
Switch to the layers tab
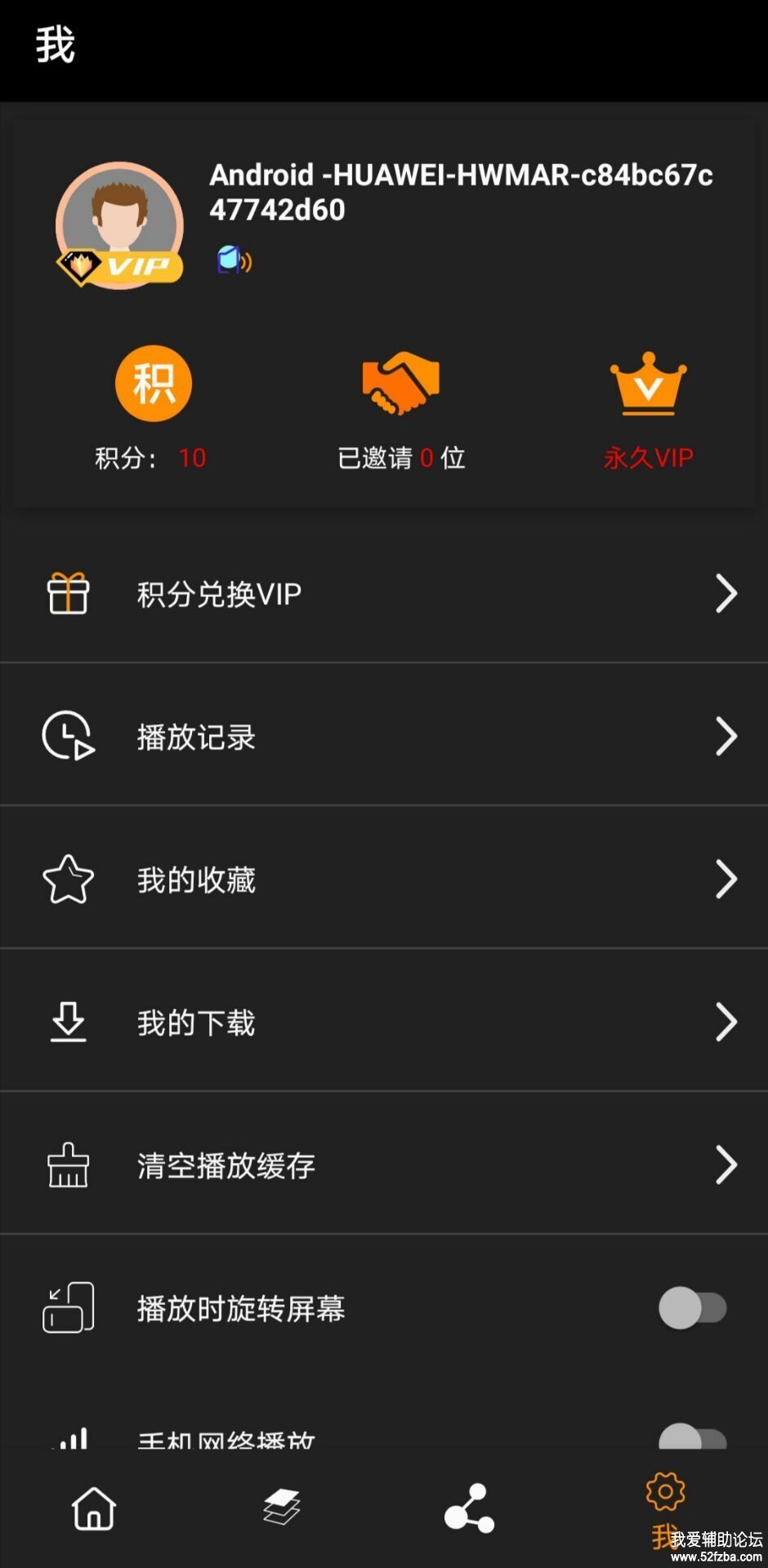(x=282, y=1508)
